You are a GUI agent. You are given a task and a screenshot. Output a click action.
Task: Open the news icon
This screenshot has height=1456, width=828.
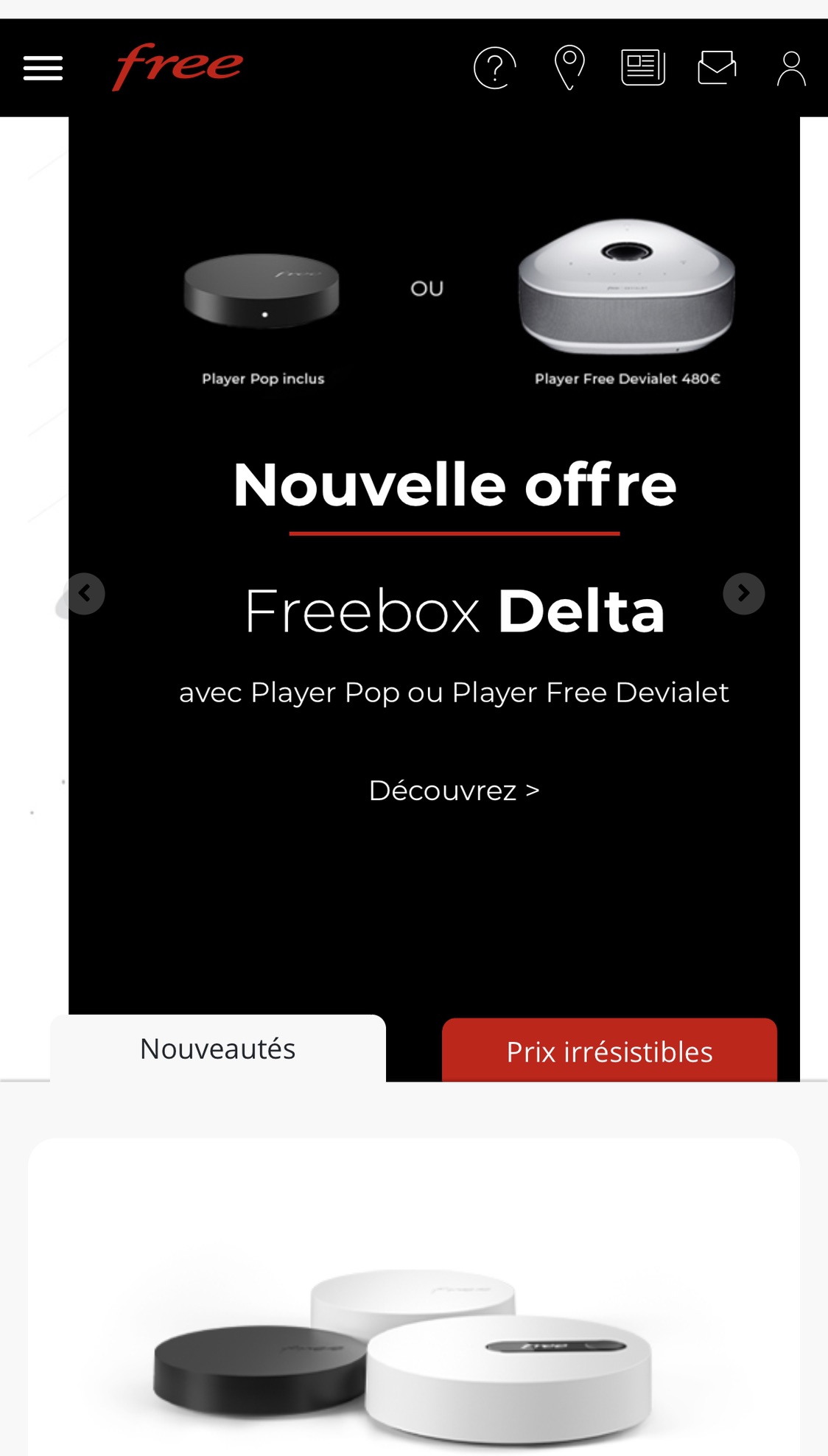643,68
